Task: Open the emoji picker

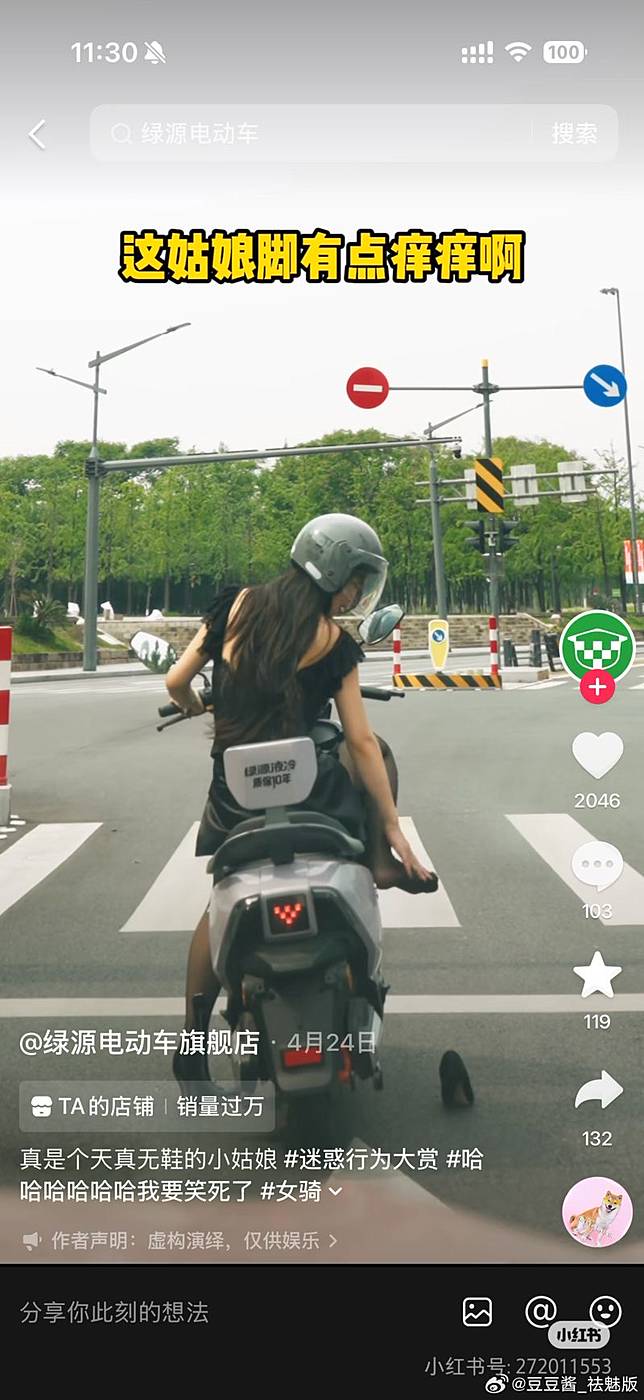Action: pyautogui.click(x=605, y=1312)
